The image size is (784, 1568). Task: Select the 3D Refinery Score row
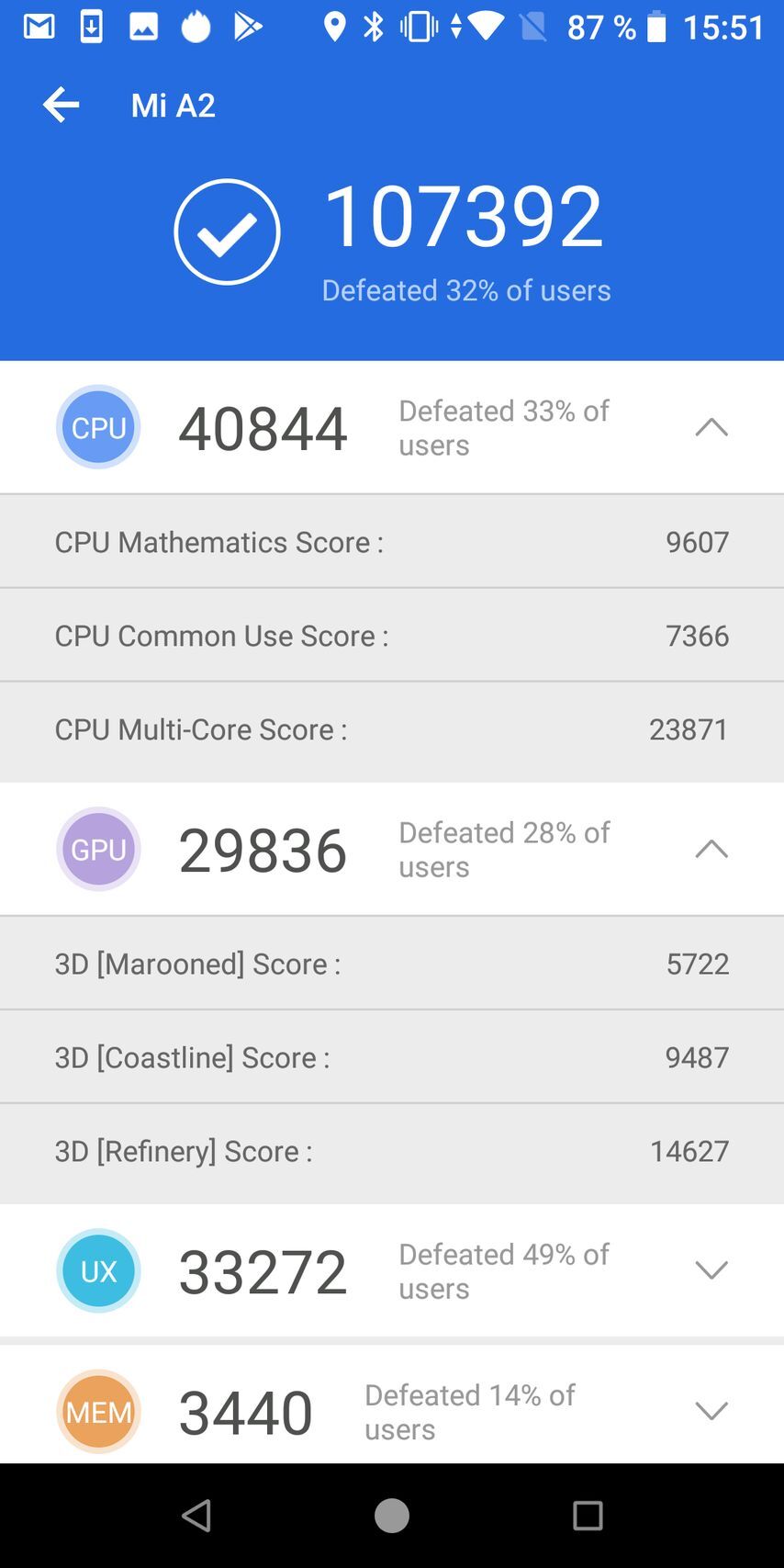(392, 1152)
